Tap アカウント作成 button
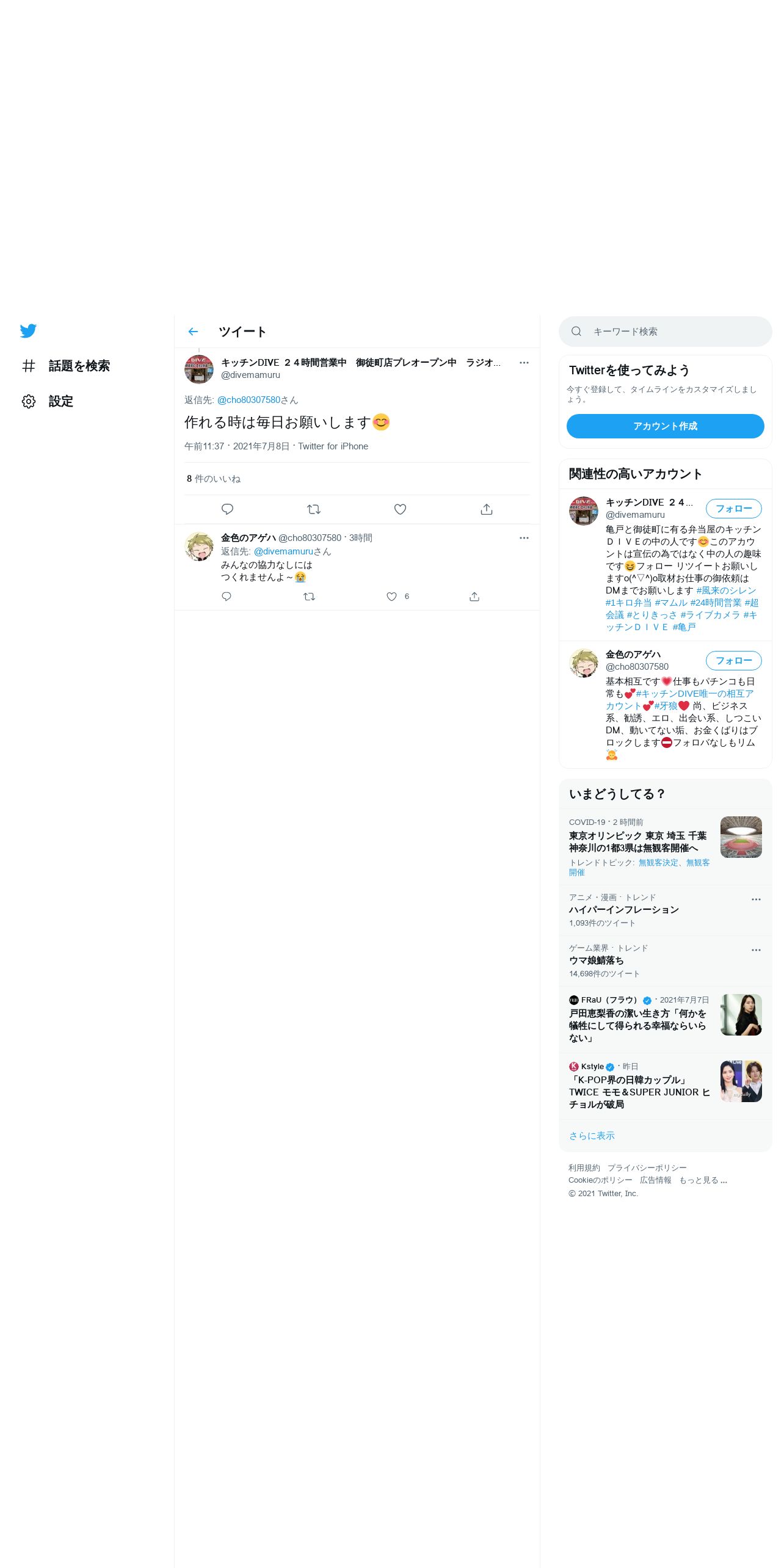 (665, 426)
